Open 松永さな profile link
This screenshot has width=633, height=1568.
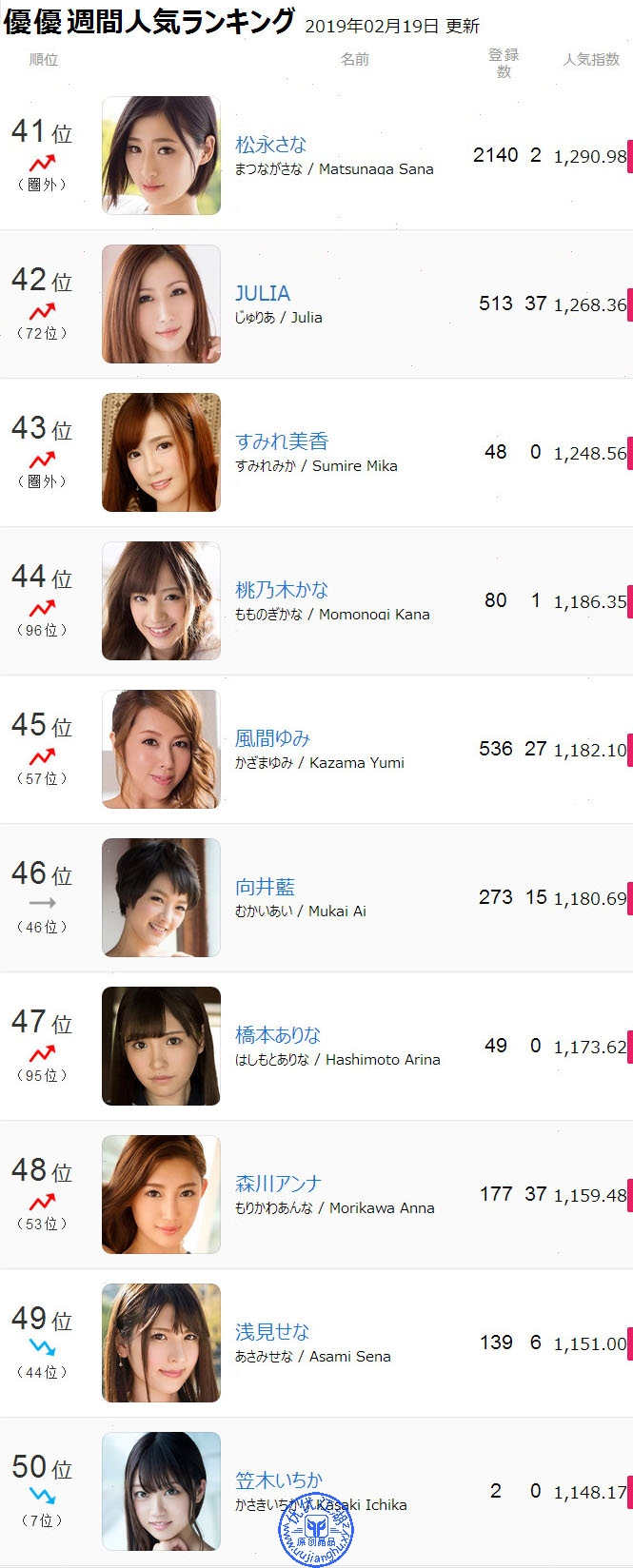(x=271, y=145)
